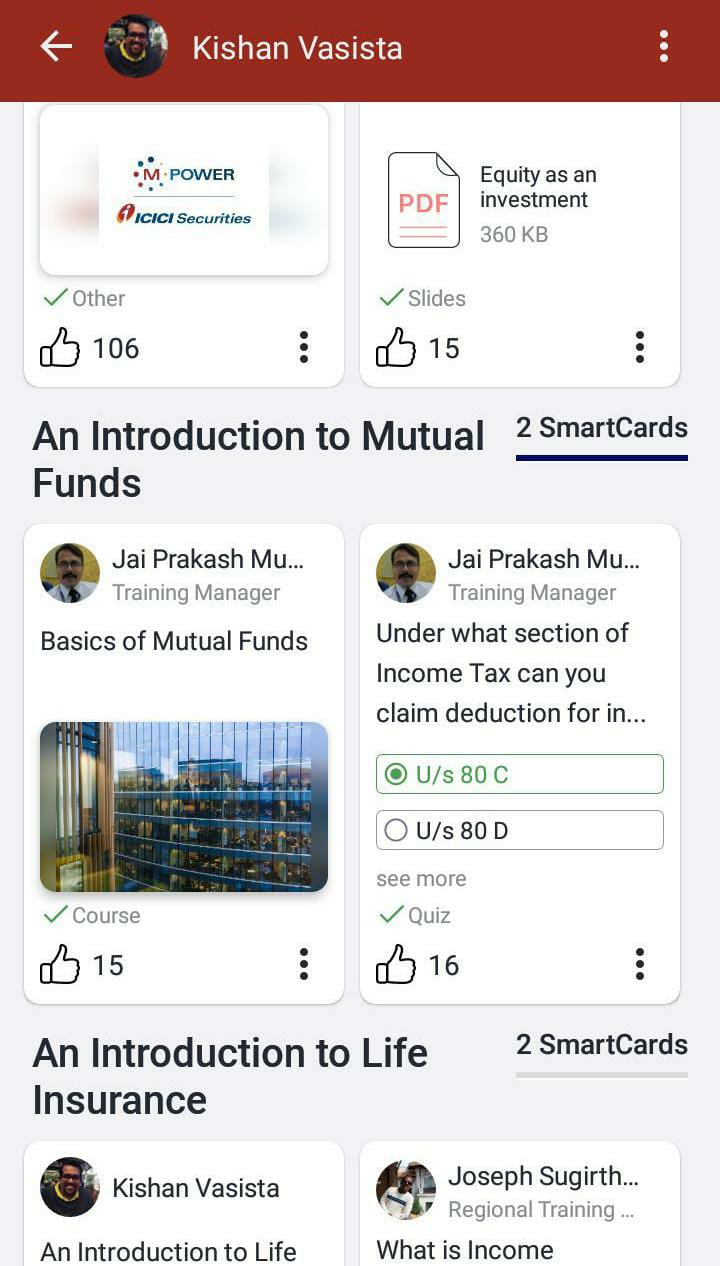Open the Basics of Mutual Funds course
720x1266 pixels.
(x=184, y=806)
